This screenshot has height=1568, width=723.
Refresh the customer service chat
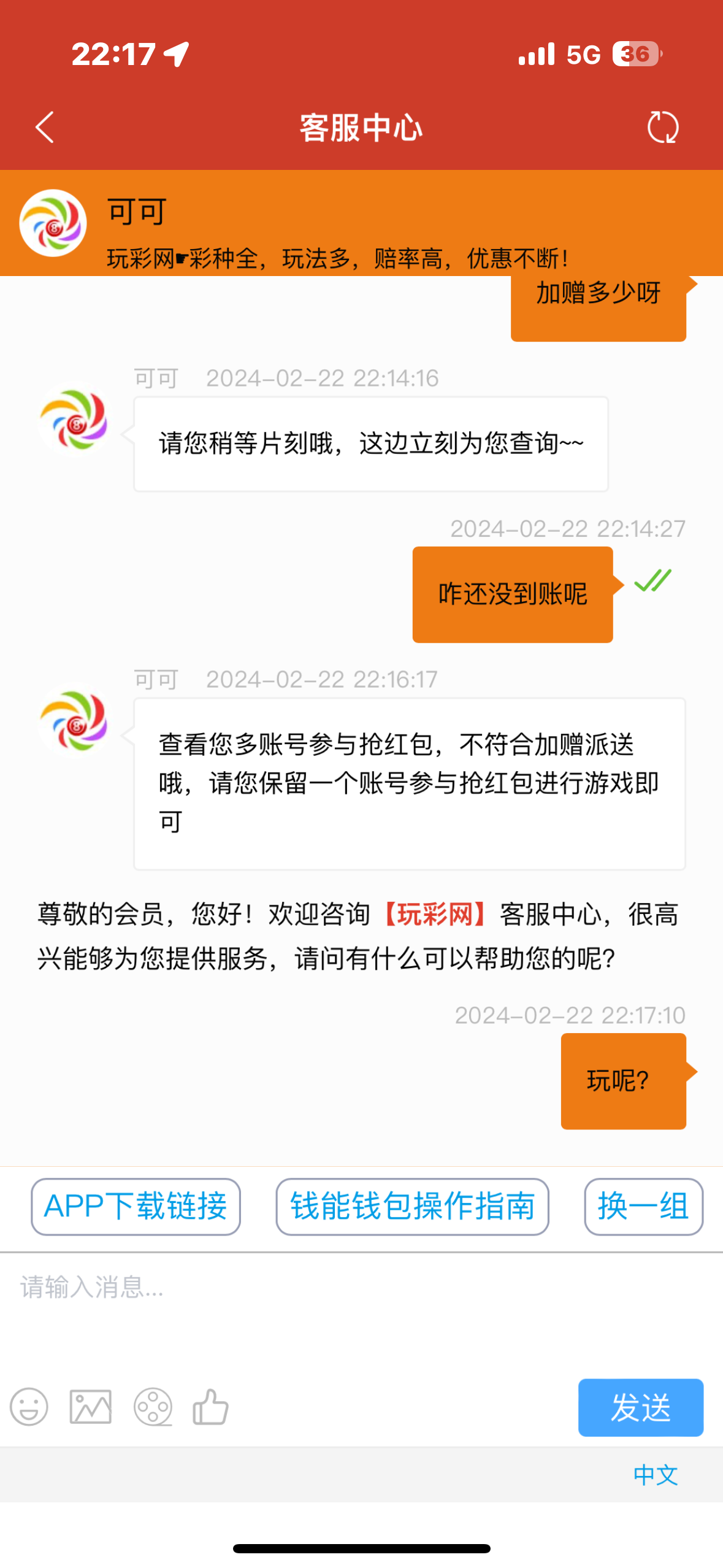click(663, 127)
